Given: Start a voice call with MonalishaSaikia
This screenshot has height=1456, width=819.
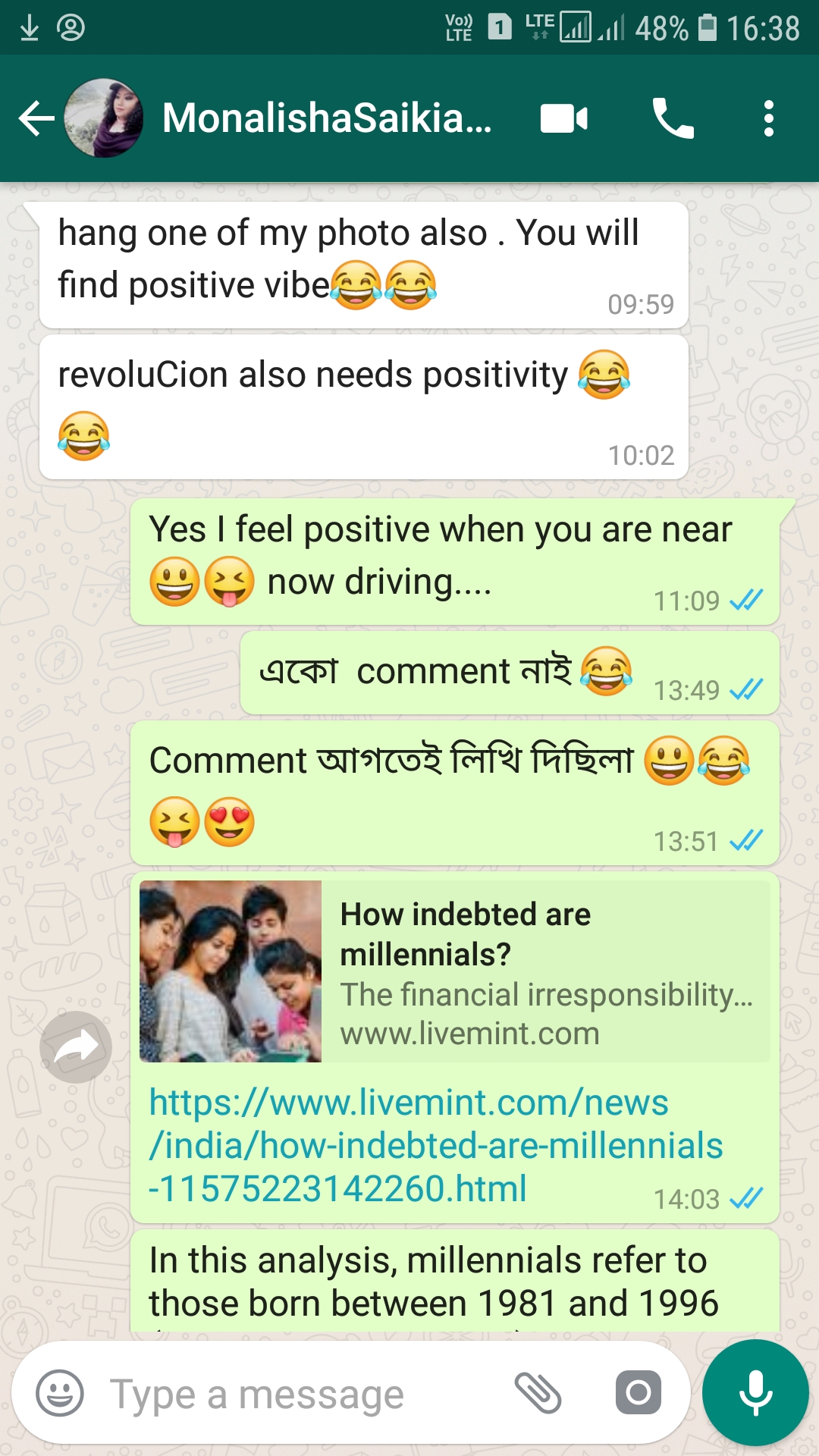Looking at the screenshot, I should (673, 119).
